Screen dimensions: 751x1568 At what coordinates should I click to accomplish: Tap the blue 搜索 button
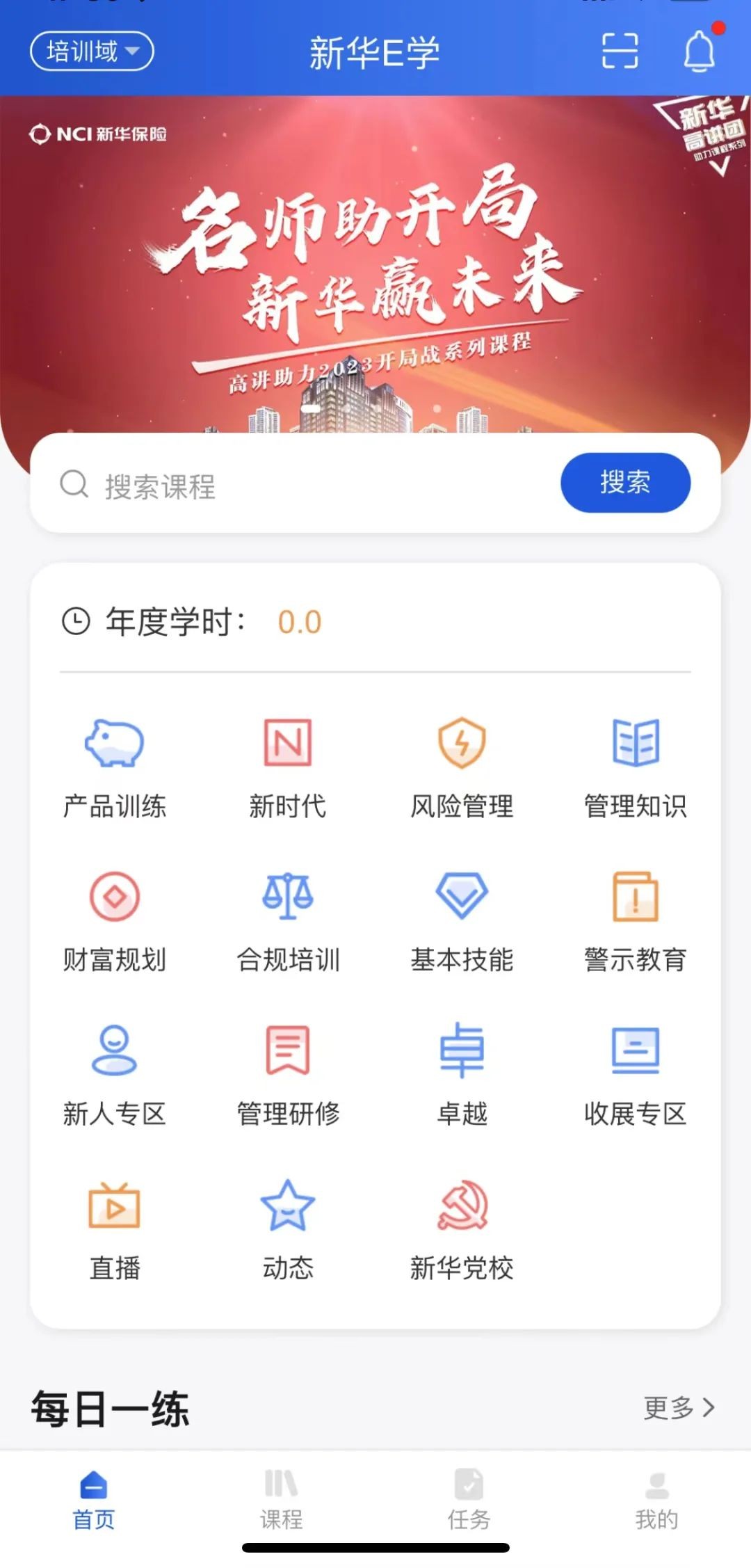coord(624,483)
